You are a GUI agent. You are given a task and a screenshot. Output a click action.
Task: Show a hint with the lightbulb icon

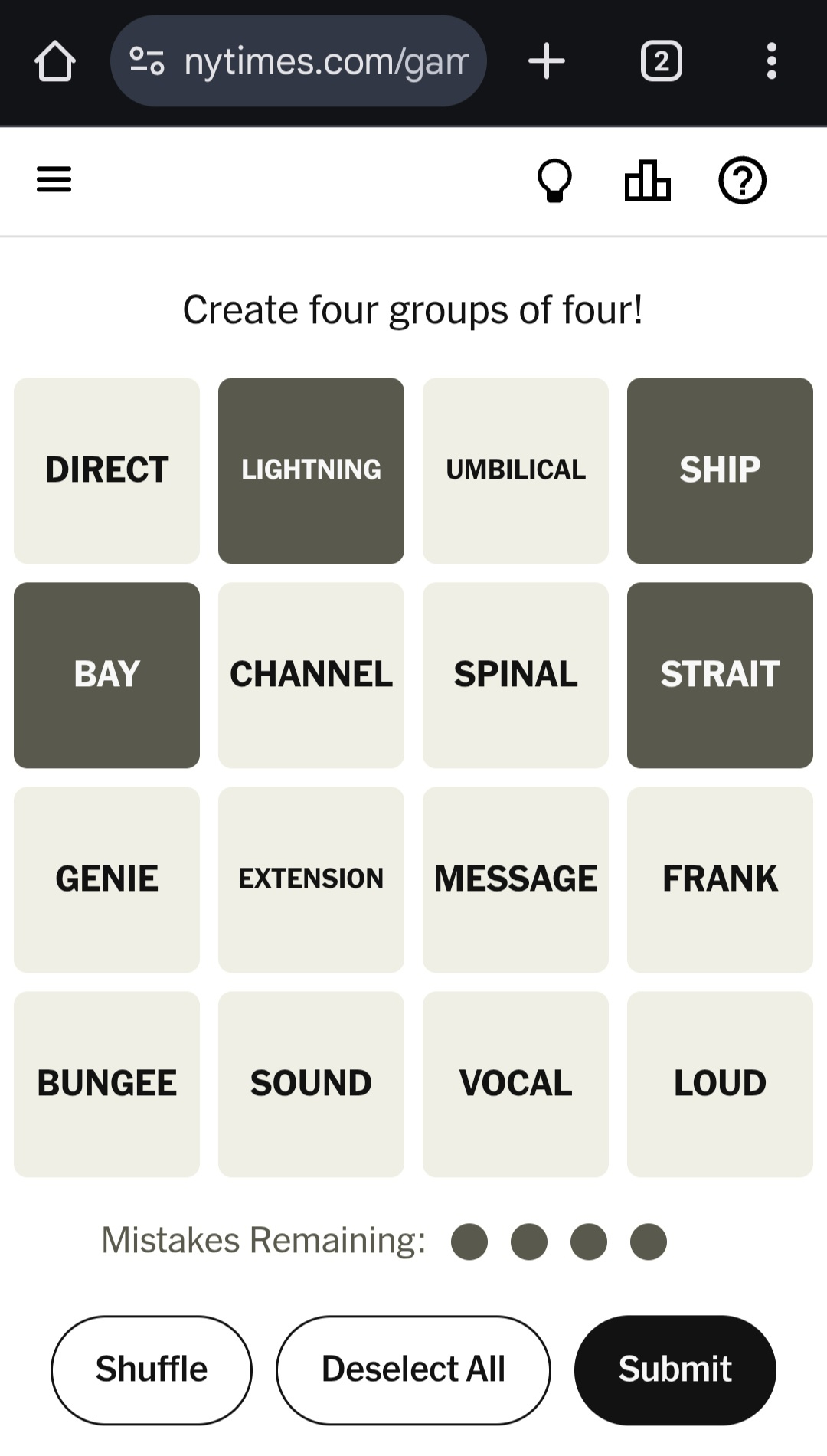554,181
